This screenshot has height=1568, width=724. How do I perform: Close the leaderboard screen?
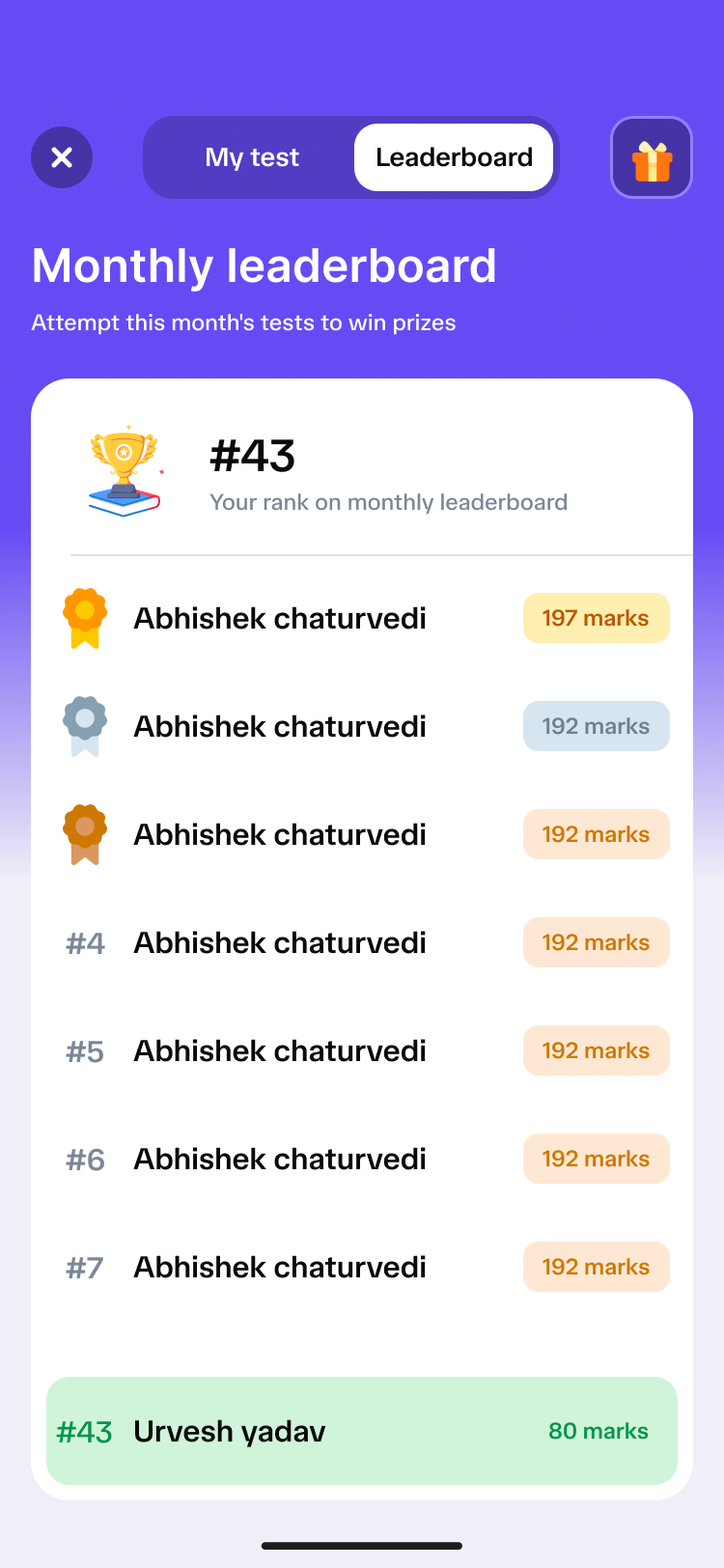(62, 157)
